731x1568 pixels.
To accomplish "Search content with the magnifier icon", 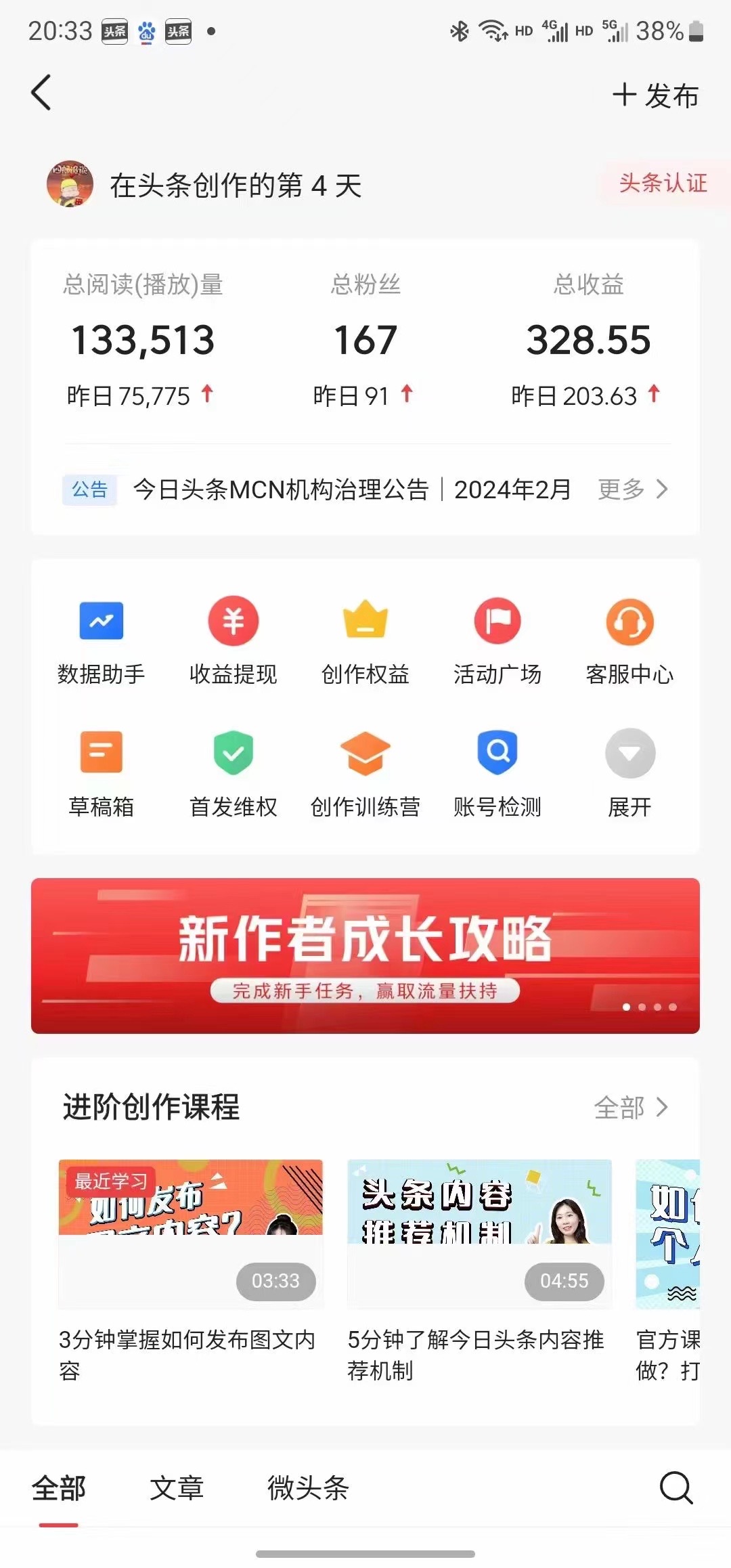I will pyautogui.click(x=675, y=1487).
